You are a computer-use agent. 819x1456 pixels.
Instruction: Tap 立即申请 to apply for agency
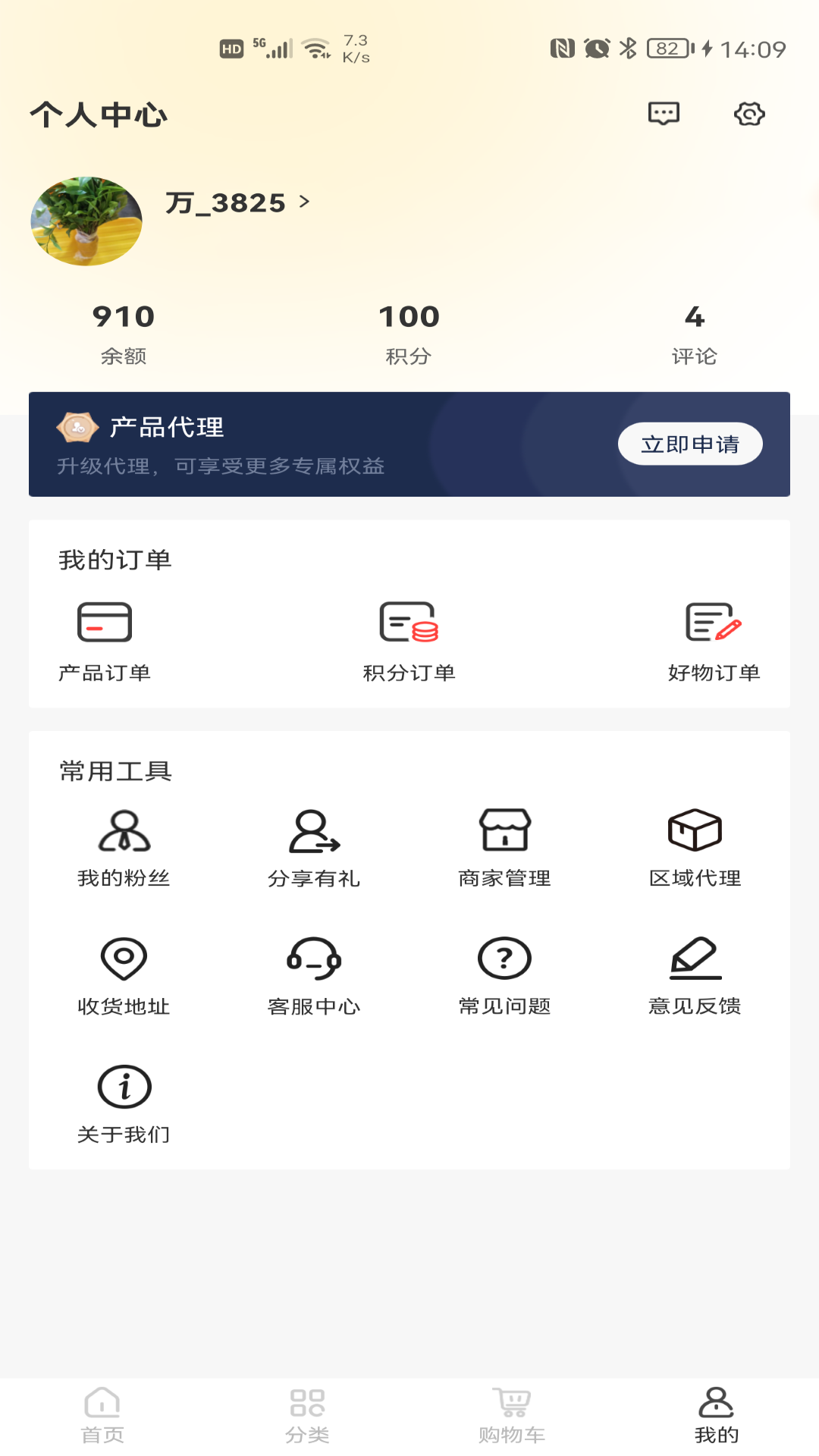click(x=689, y=443)
